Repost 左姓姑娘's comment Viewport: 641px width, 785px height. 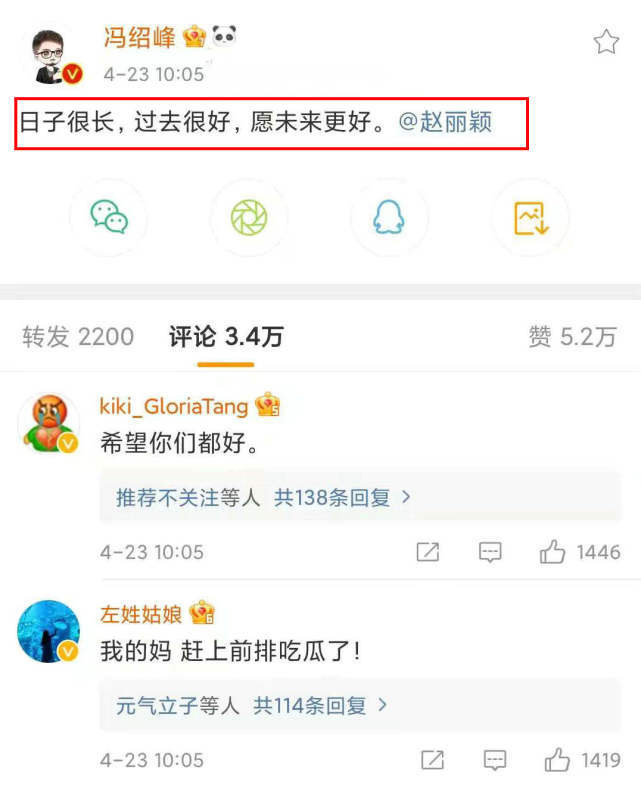click(432, 761)
